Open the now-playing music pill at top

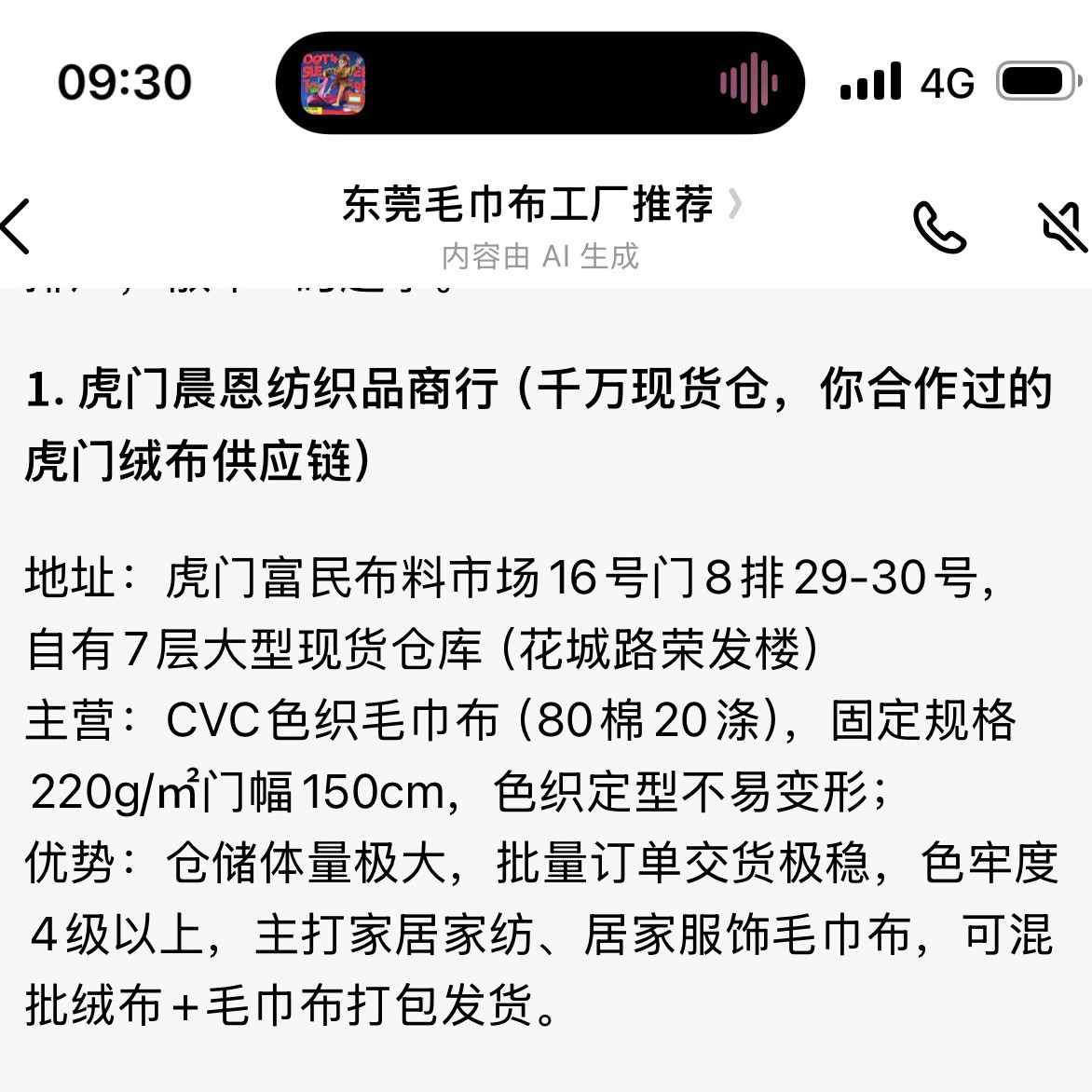540,83
